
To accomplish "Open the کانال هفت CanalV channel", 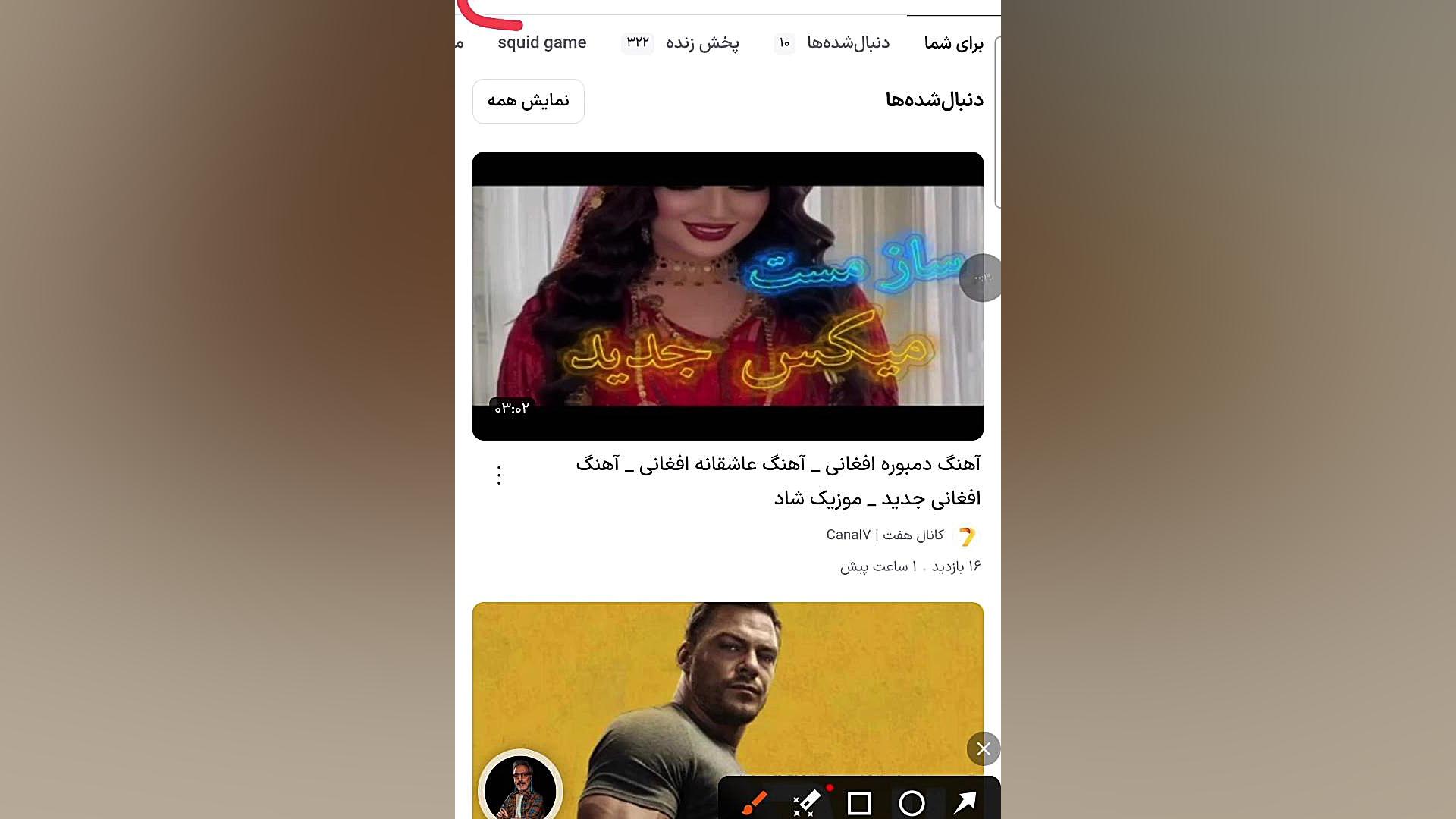I will 884,535.
